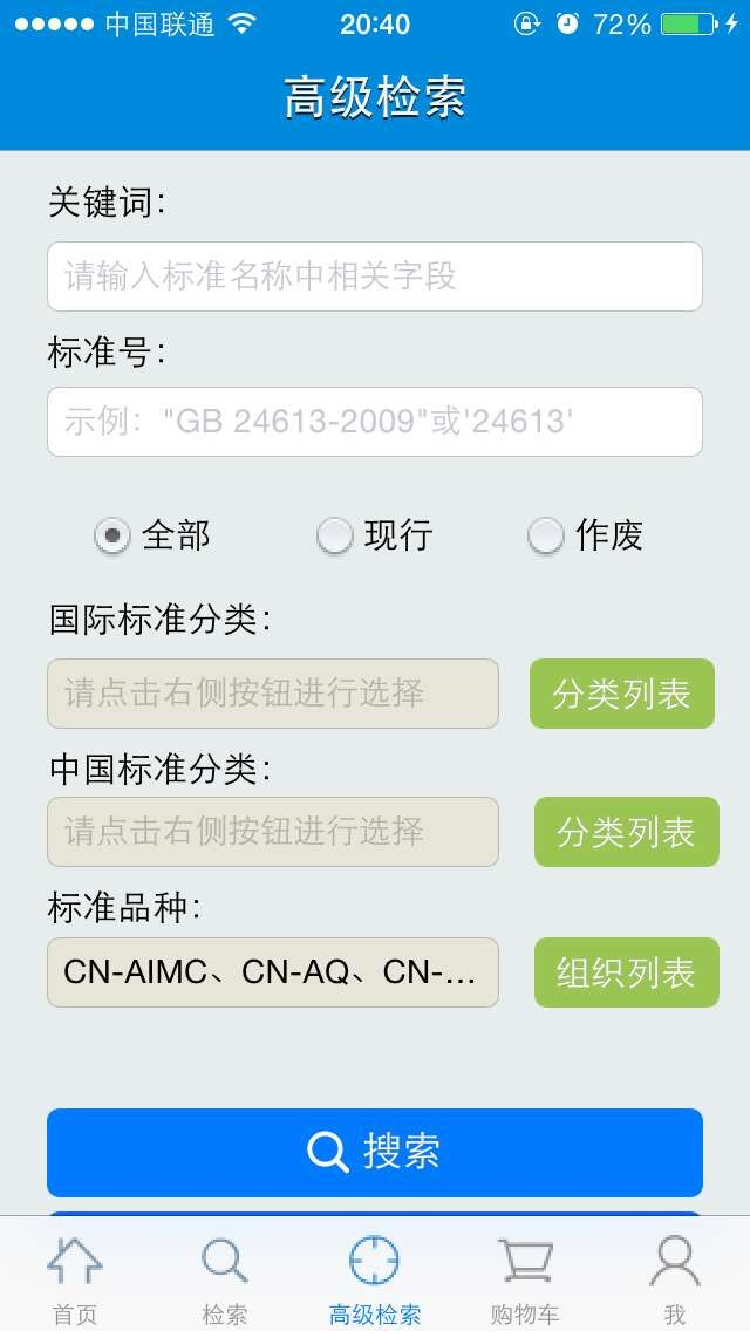
Task: Open the 购物车 shopping cart icon
Action: (x=524, y=1263)
